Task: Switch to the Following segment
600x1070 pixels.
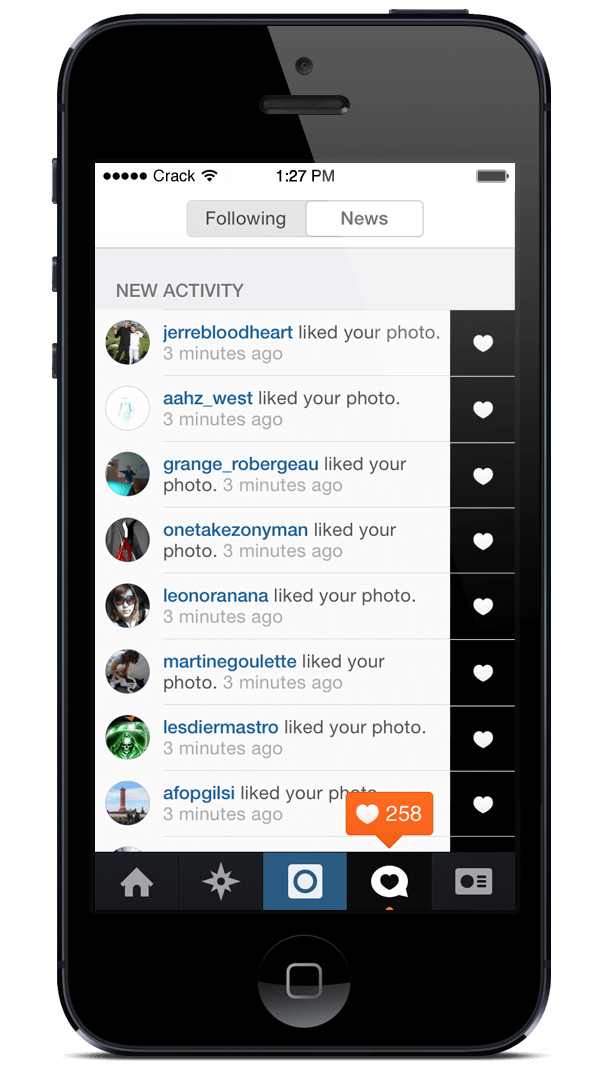Action: (x=246, y=218)
